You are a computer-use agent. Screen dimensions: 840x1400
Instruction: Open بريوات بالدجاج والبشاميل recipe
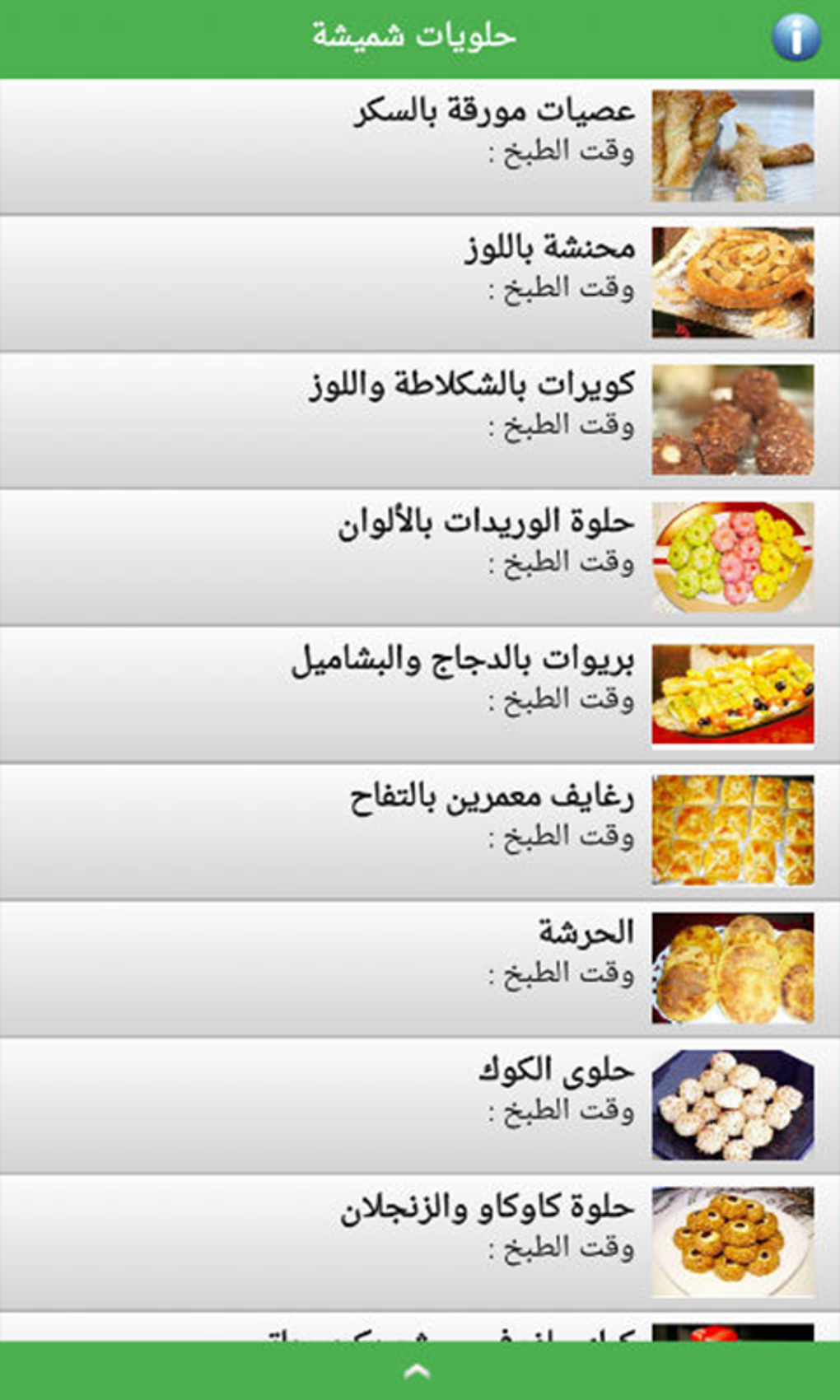pyautogui.click(x=420, y=695)
